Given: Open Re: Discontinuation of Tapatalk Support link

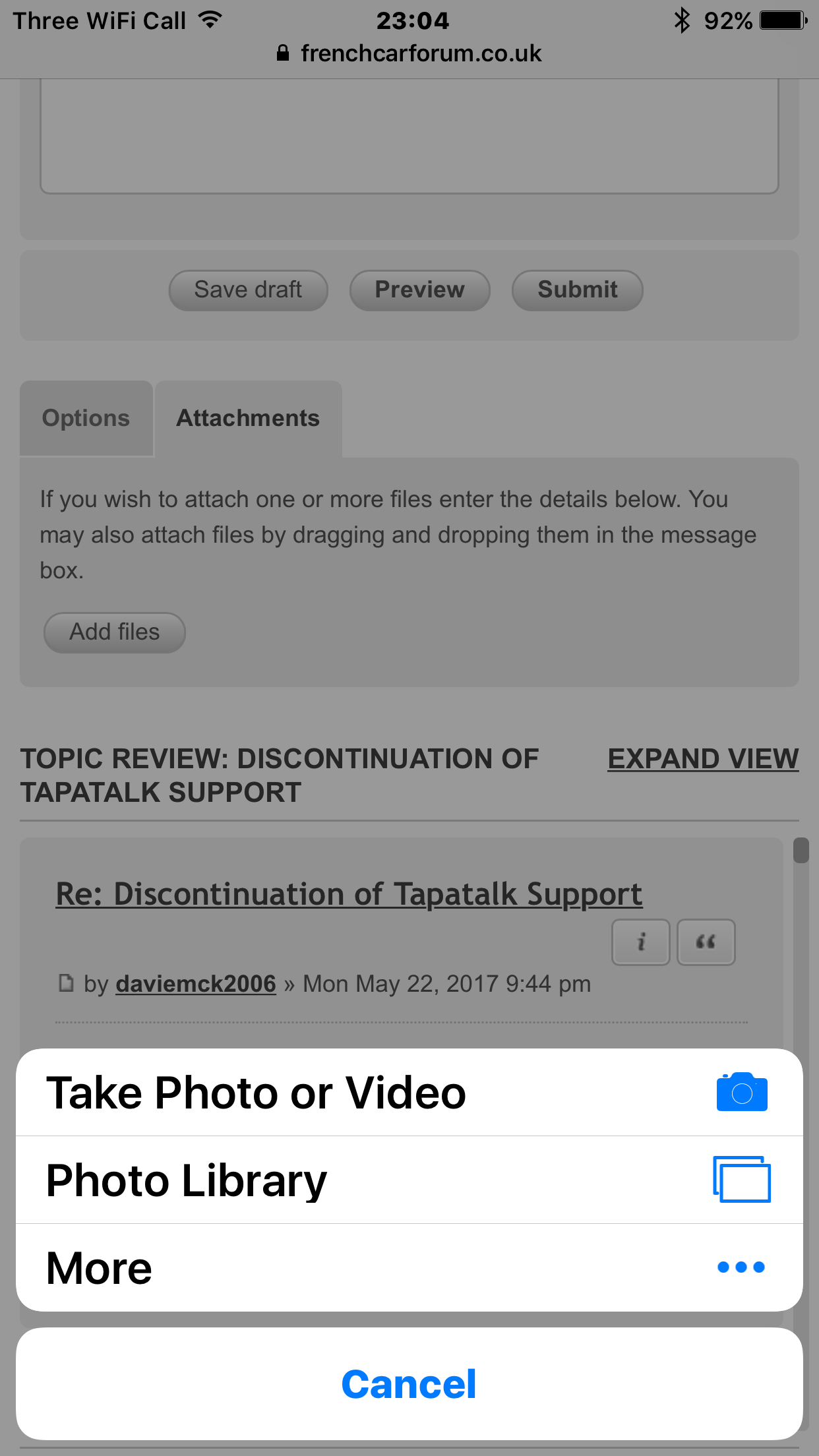Looking at the screenshot, I should point(349,894).
